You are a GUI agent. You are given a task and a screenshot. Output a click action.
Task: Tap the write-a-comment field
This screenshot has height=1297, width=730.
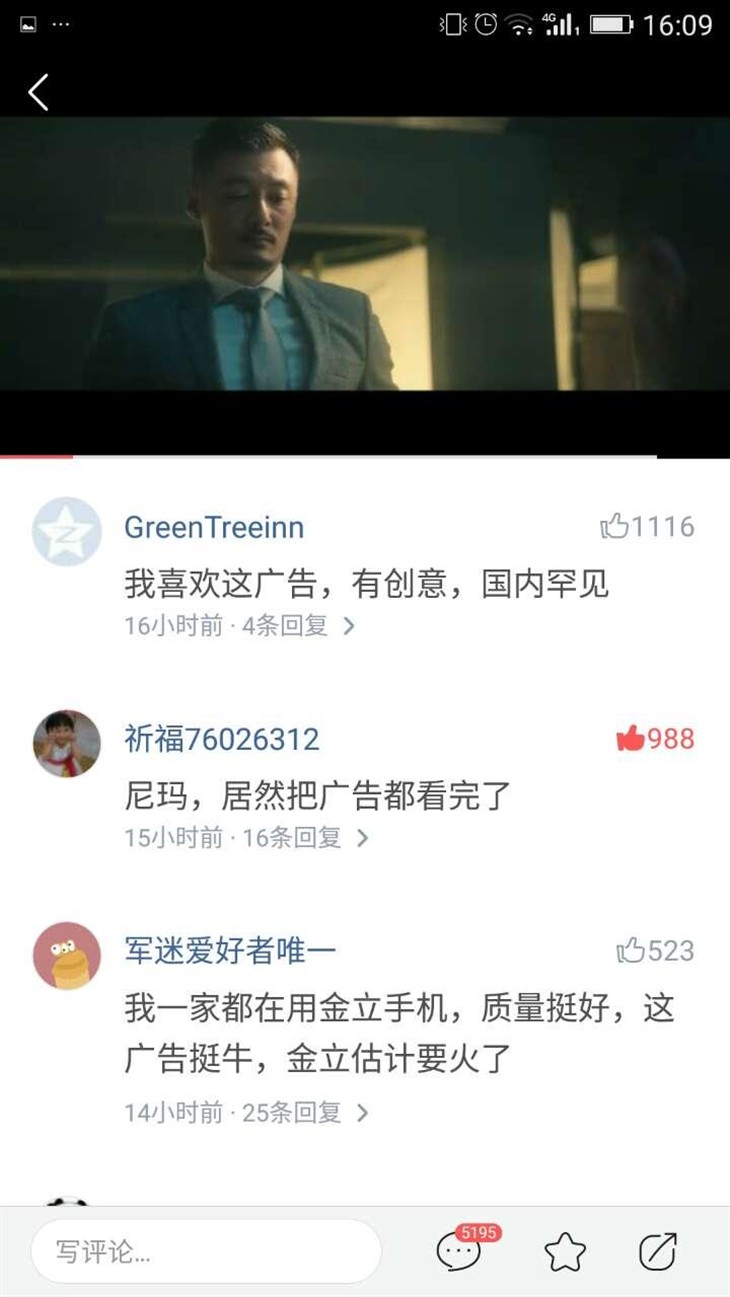205,1252
